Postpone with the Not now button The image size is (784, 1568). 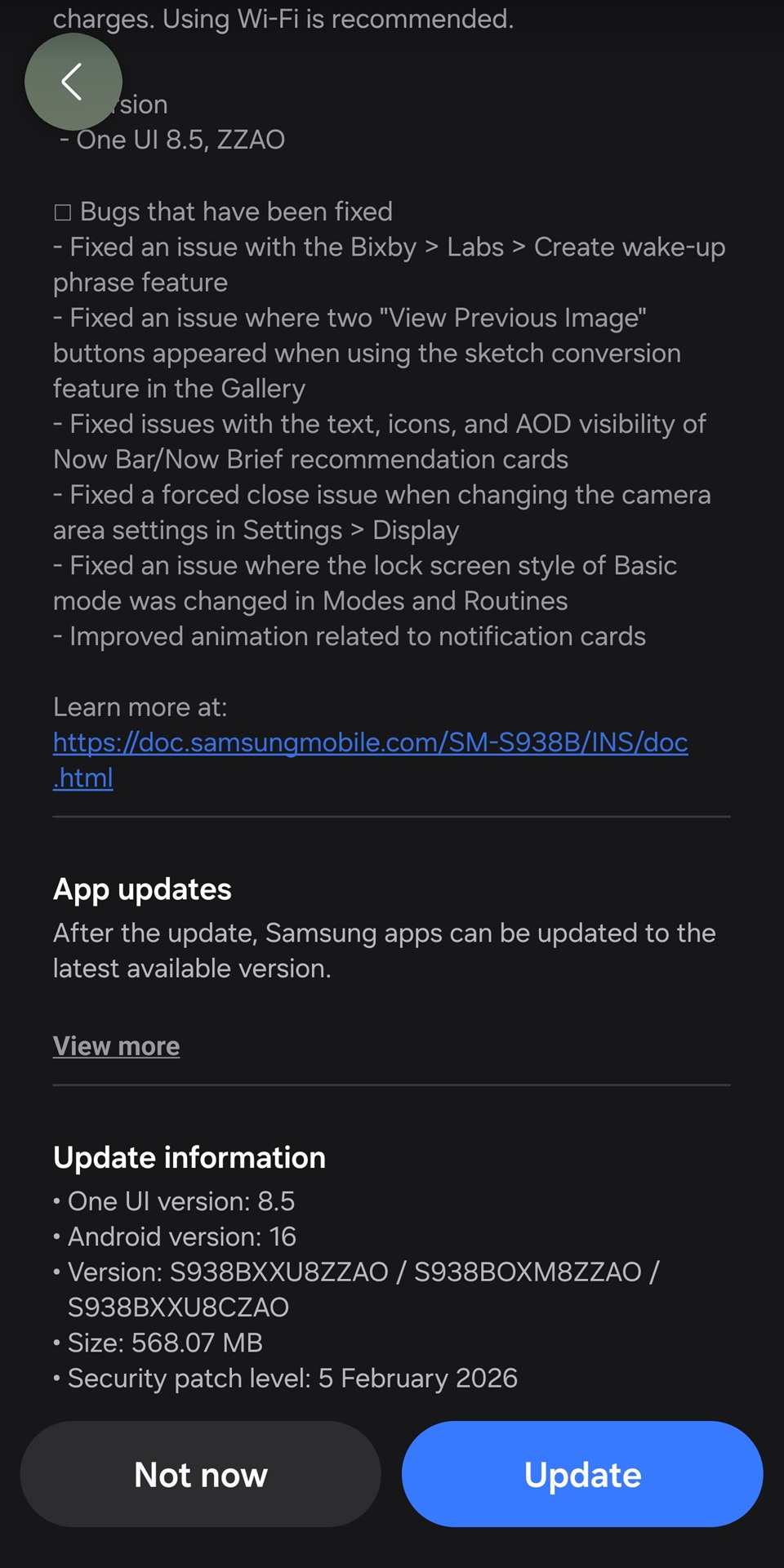point(200,1475)
